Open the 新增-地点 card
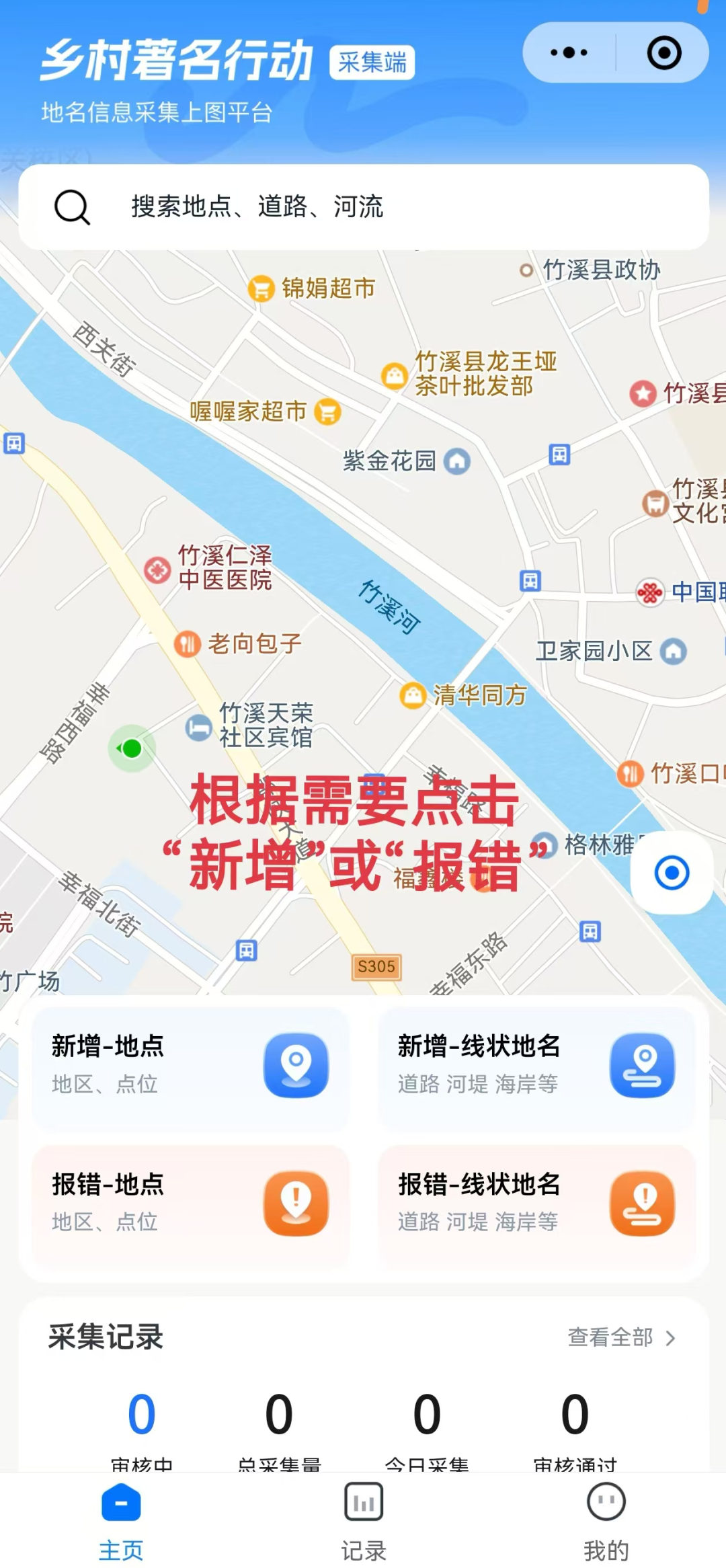Image resolution: width=726 pixels, height=1568 pixels. pos(191,1065)
